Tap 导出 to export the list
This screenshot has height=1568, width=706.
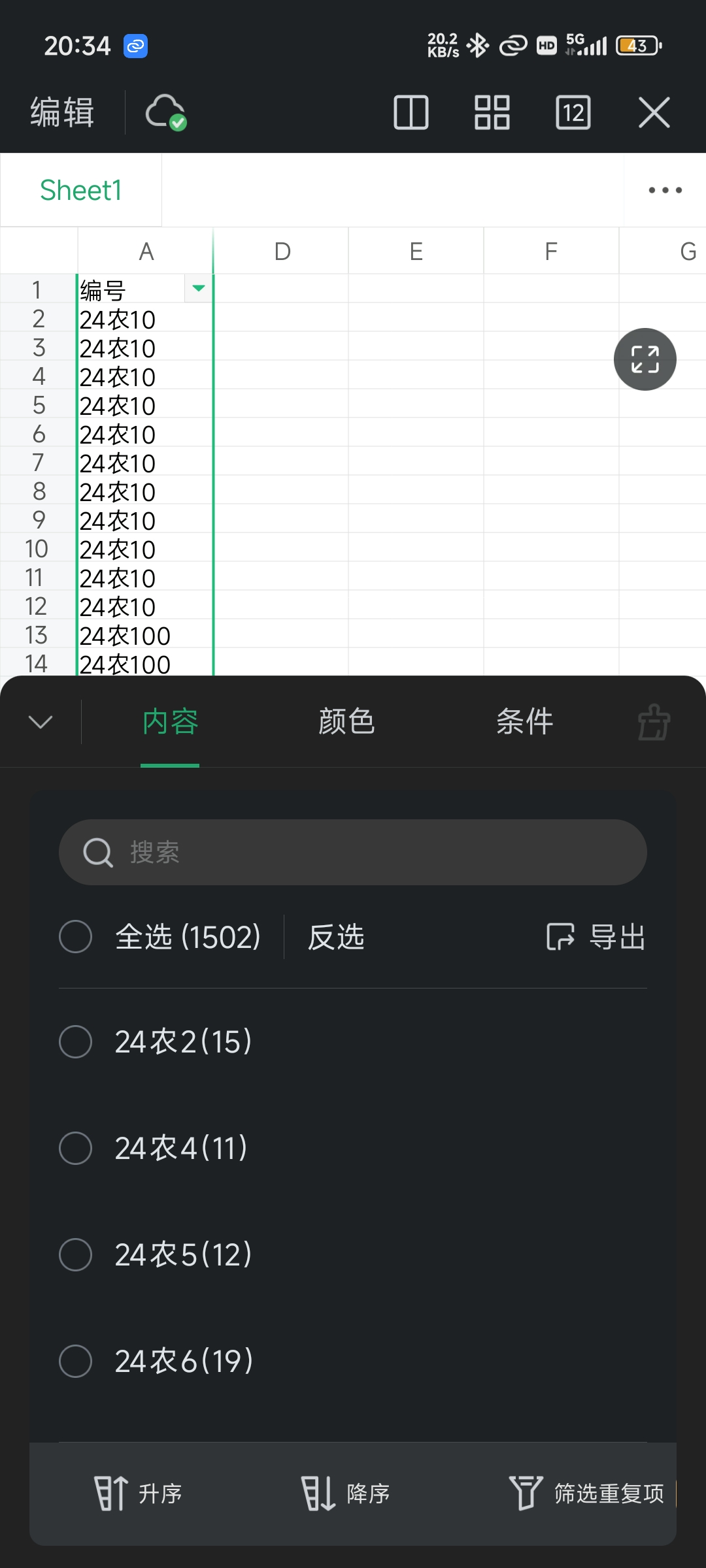point(596,937)
